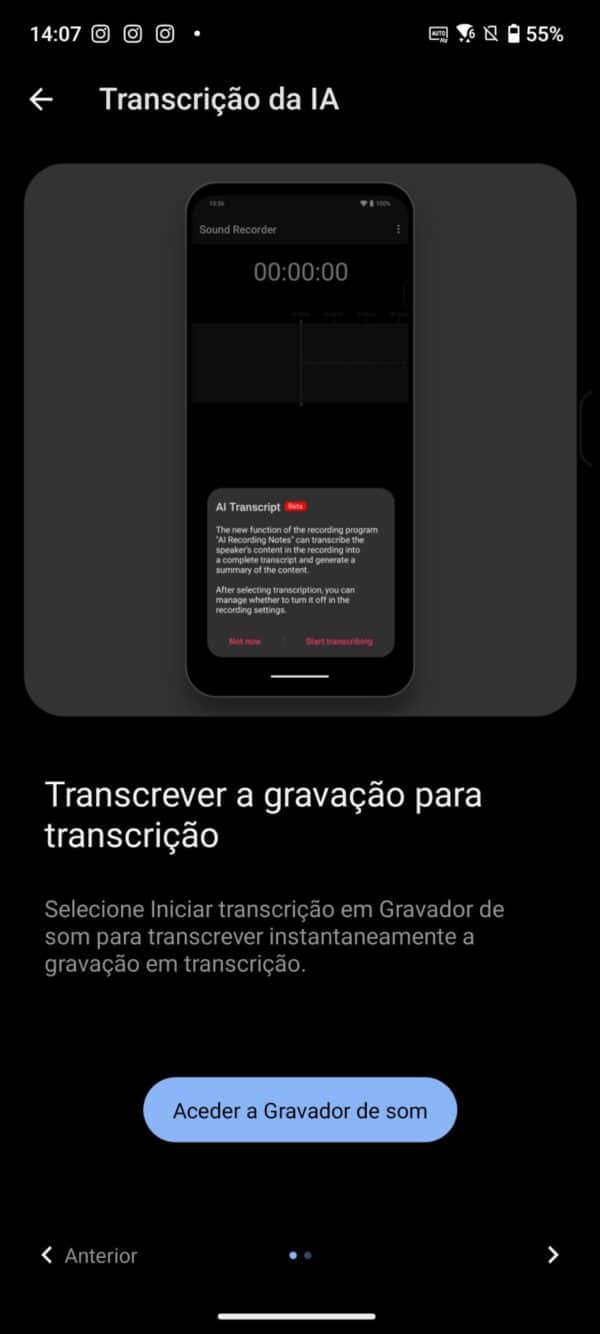Return to the Anterior page

89,1255
